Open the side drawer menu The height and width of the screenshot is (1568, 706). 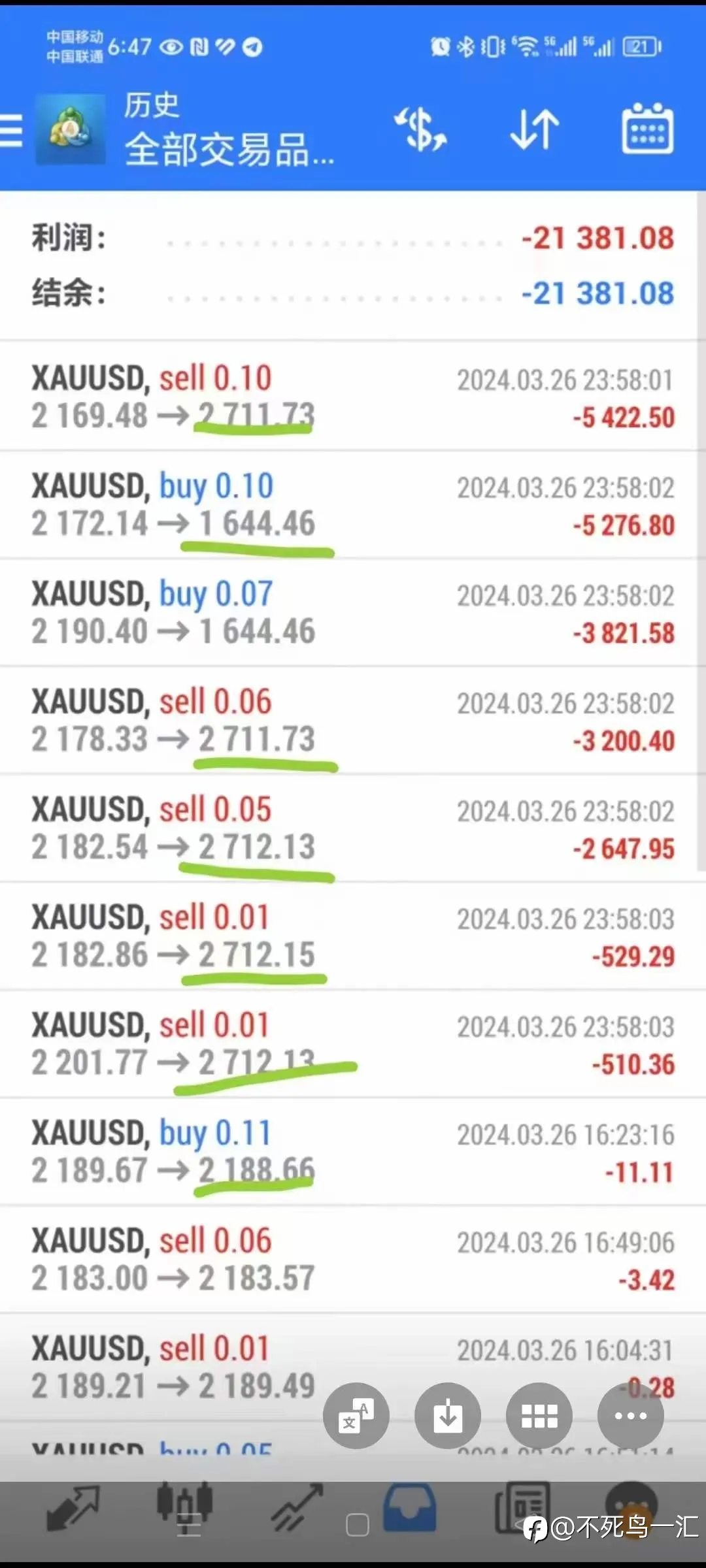[x=10, y=131]
